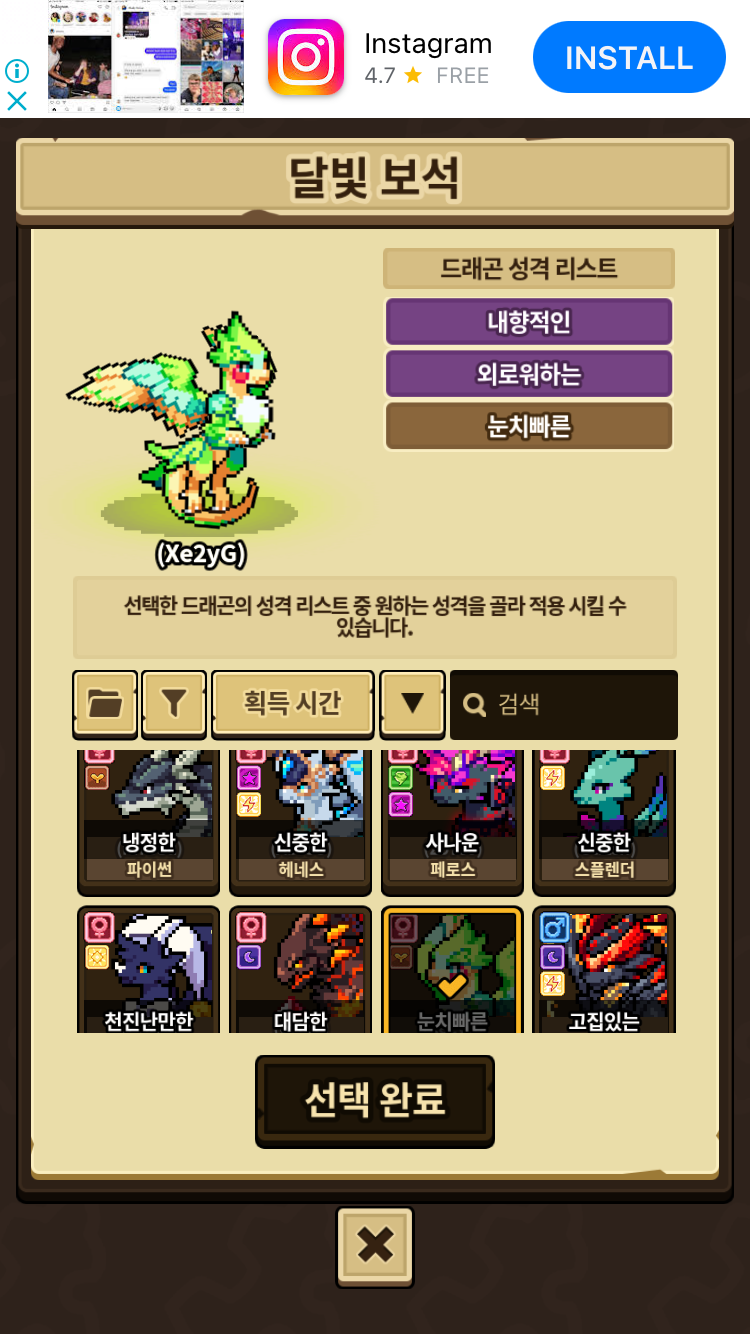Select the 냉정한 파이썬 dragon card
The image size is (750, 1334).
(149, 822)
